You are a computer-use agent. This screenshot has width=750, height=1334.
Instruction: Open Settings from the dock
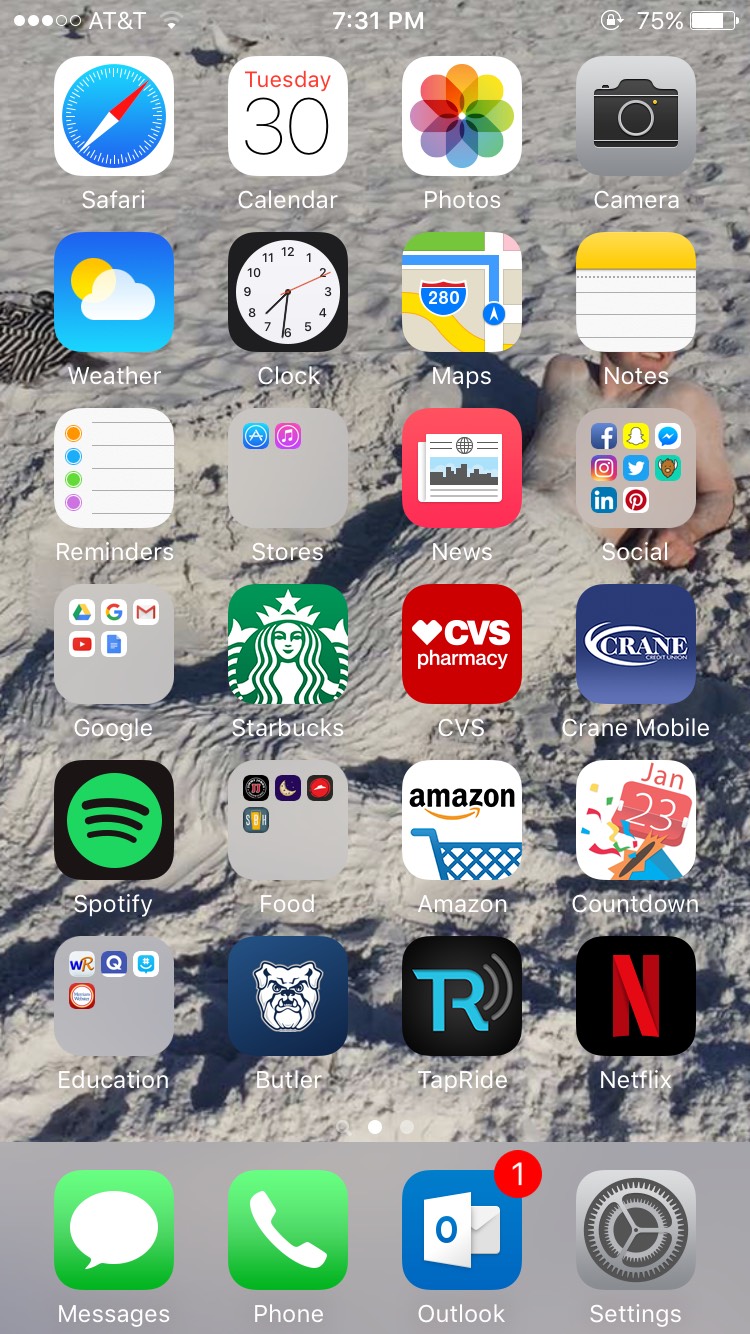point(635,1230)
